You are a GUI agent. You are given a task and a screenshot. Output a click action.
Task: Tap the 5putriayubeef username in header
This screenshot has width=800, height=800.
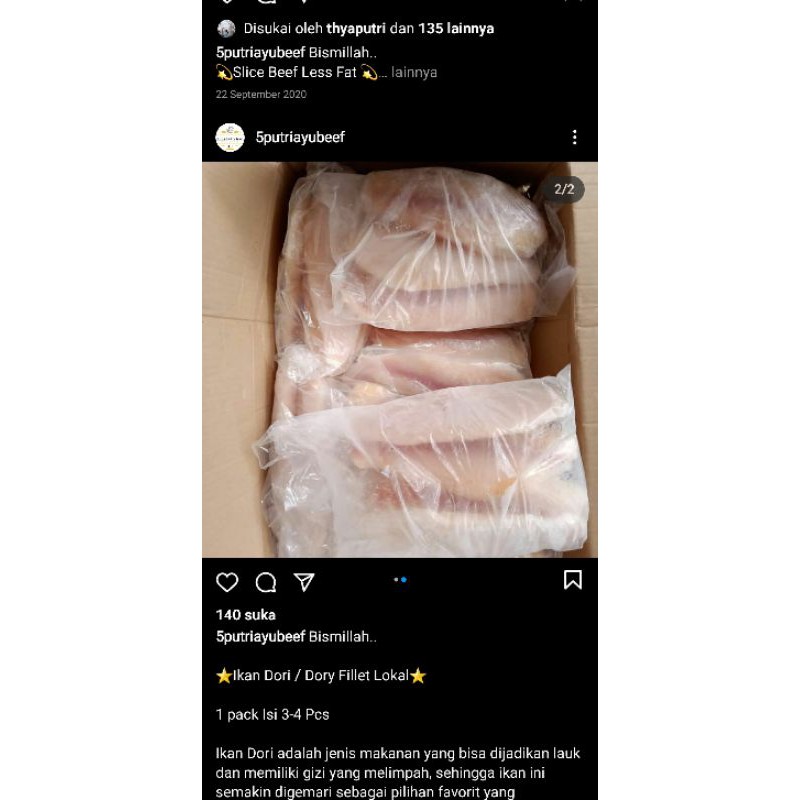300,137
